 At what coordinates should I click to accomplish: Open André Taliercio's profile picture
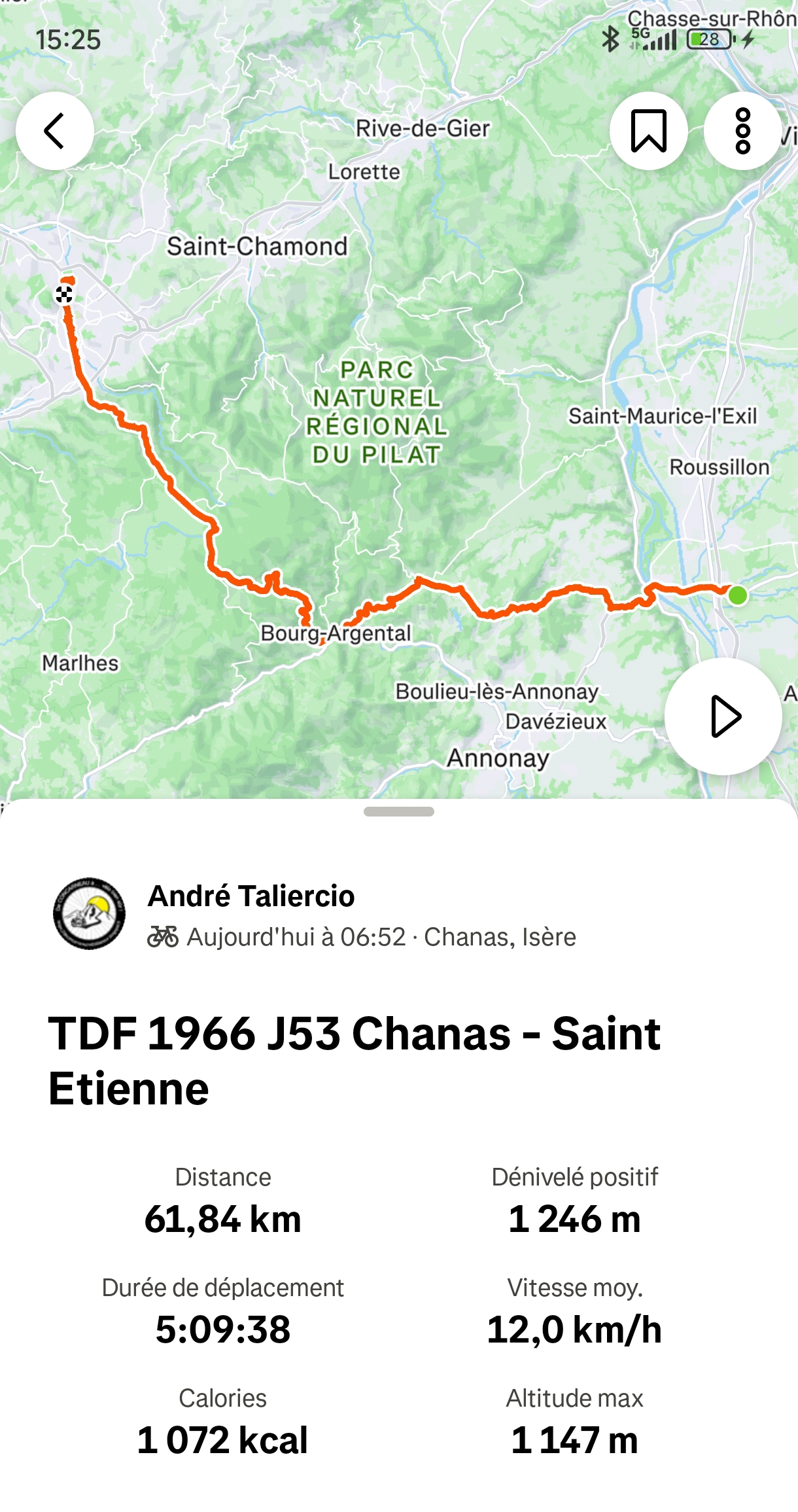[x=89, y=913]
